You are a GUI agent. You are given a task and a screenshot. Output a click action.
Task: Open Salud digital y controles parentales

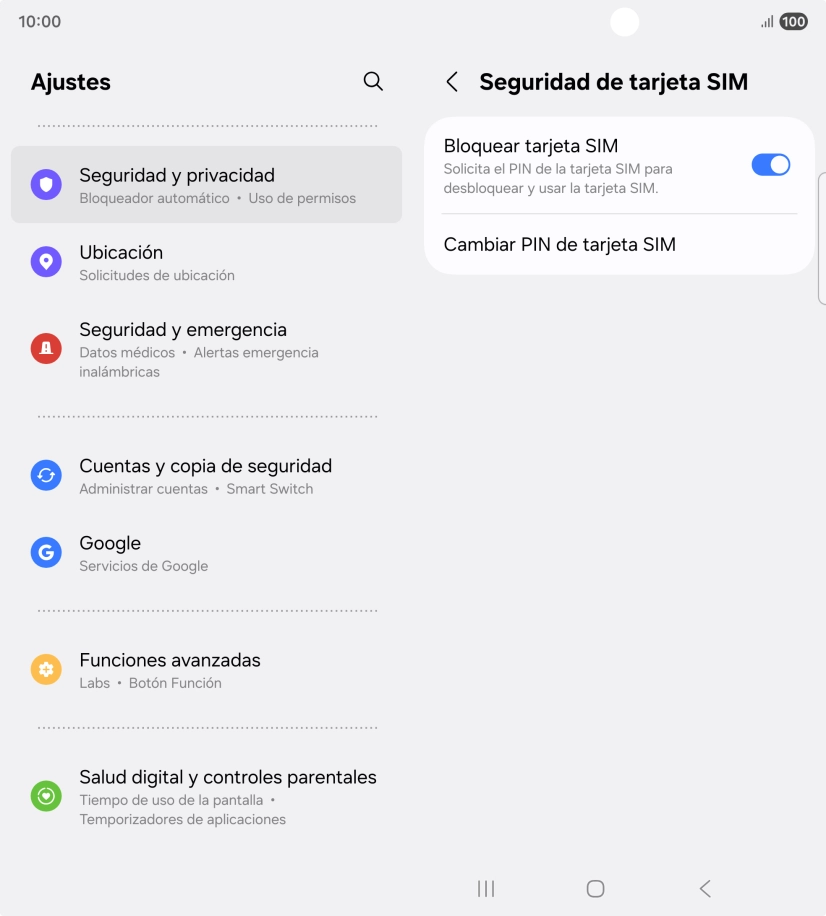[206, 797]
